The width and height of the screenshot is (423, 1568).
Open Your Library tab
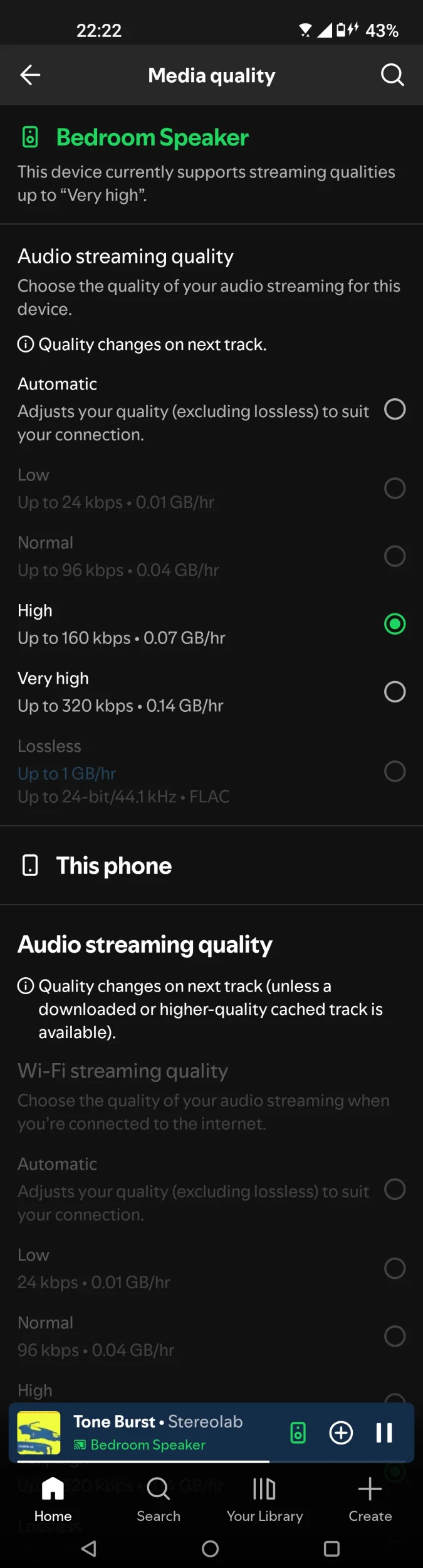264,1498
